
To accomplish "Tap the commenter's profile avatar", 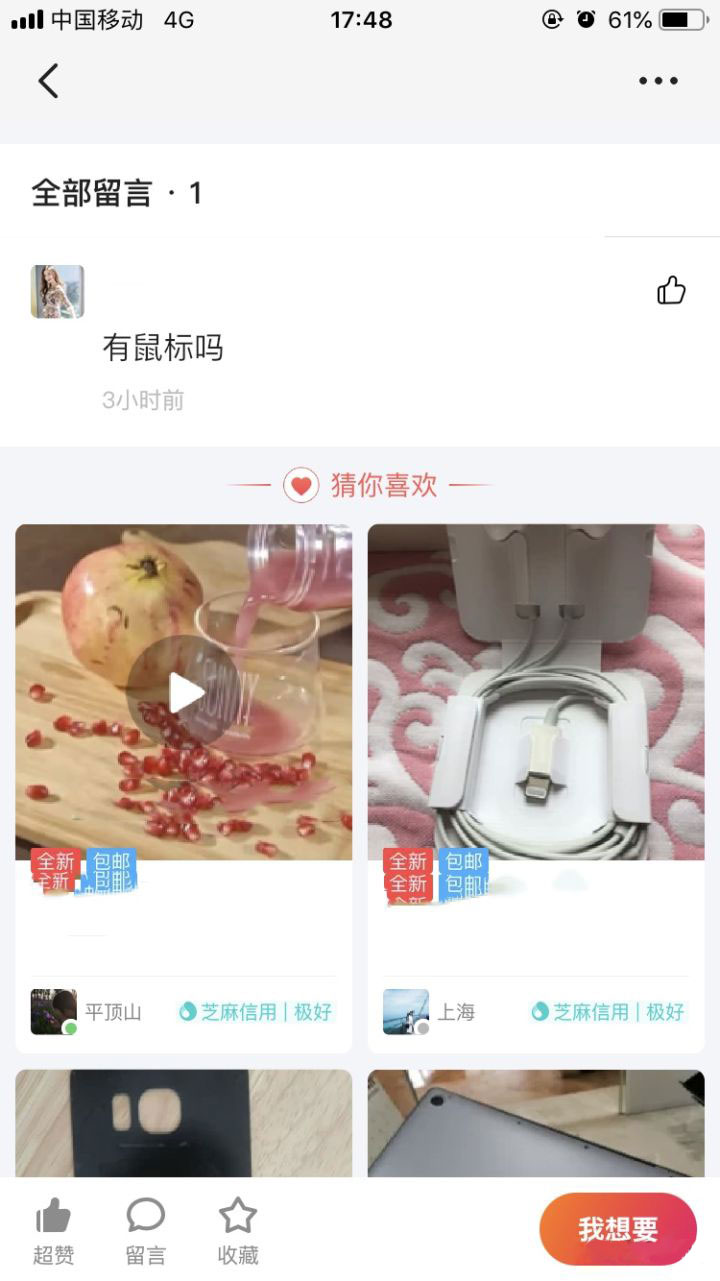I will 57,291.
